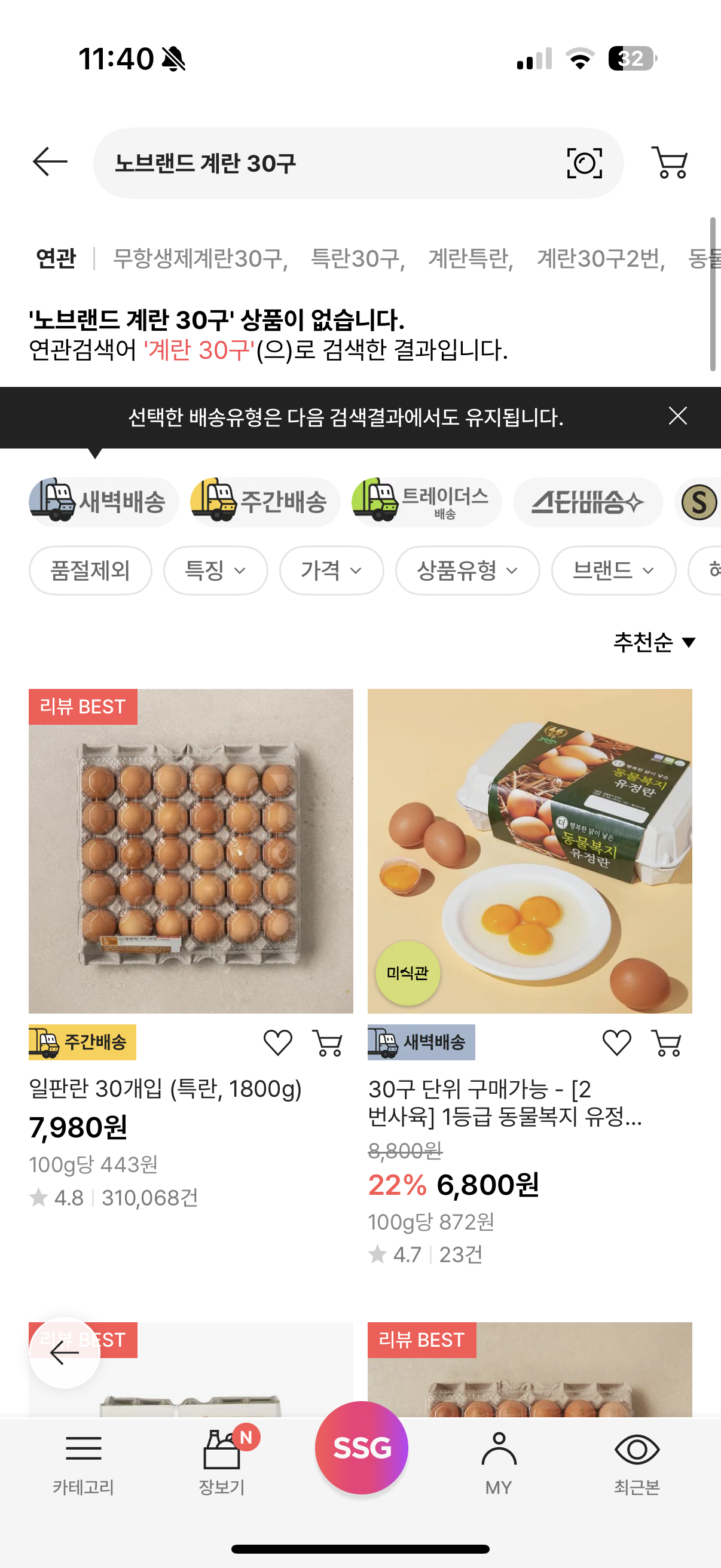
Task: Like the 일판란 30개입 product
Action: tap(278, 1043)
